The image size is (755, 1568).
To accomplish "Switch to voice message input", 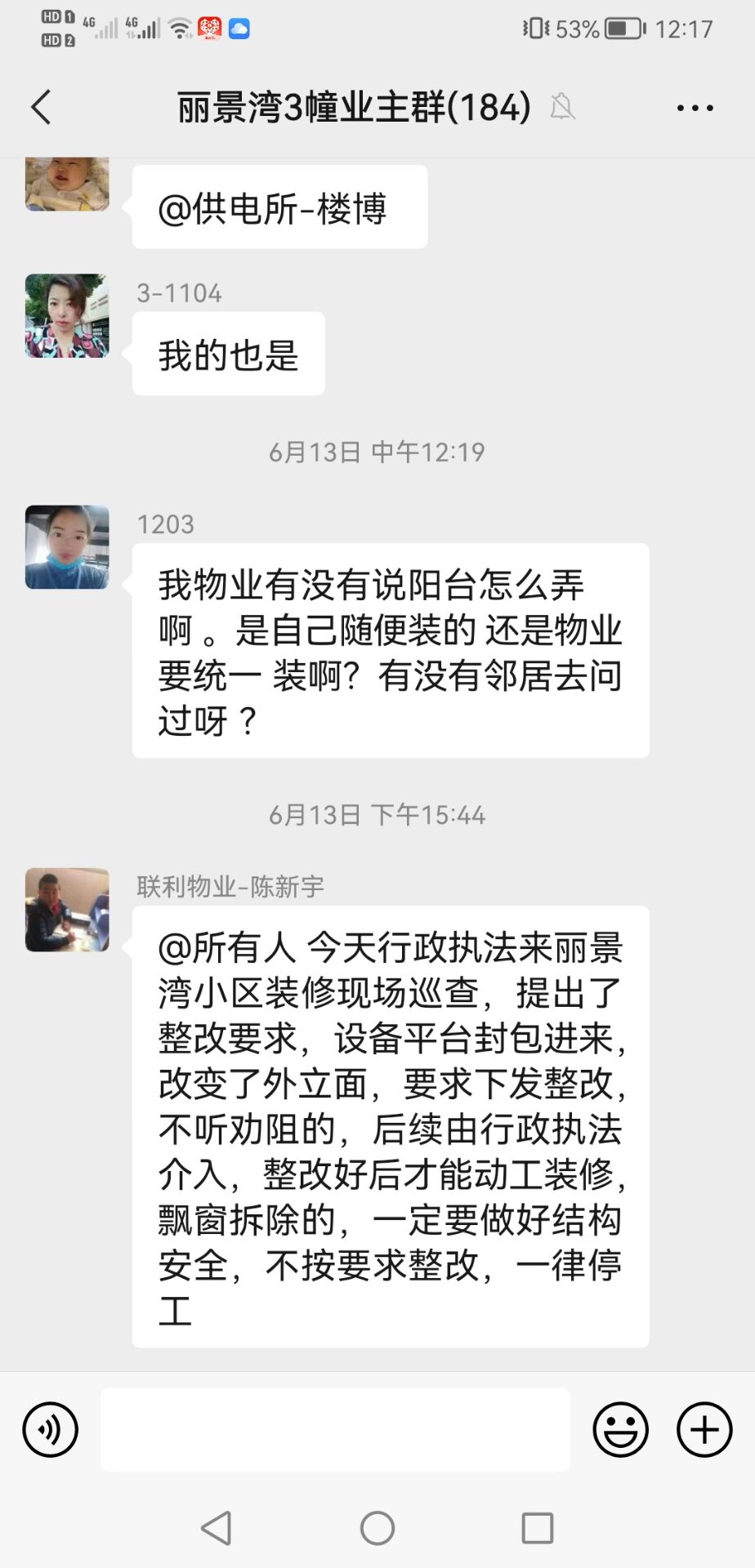I will click(51, 1429).
